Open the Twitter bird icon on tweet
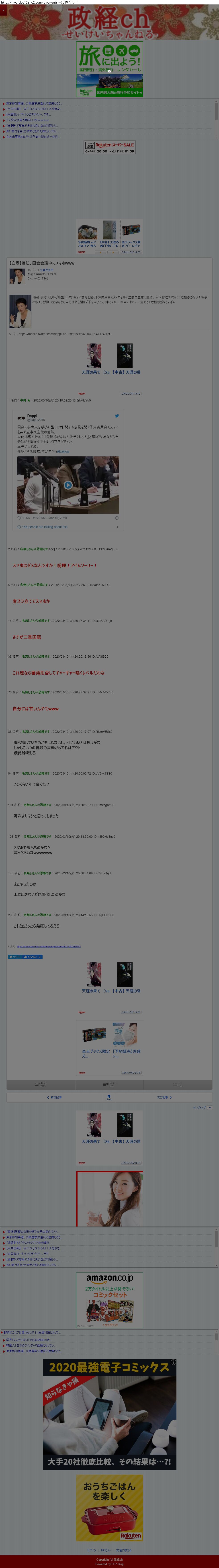The width and height of the screenshot is (219, 1568). coord(117,416)
